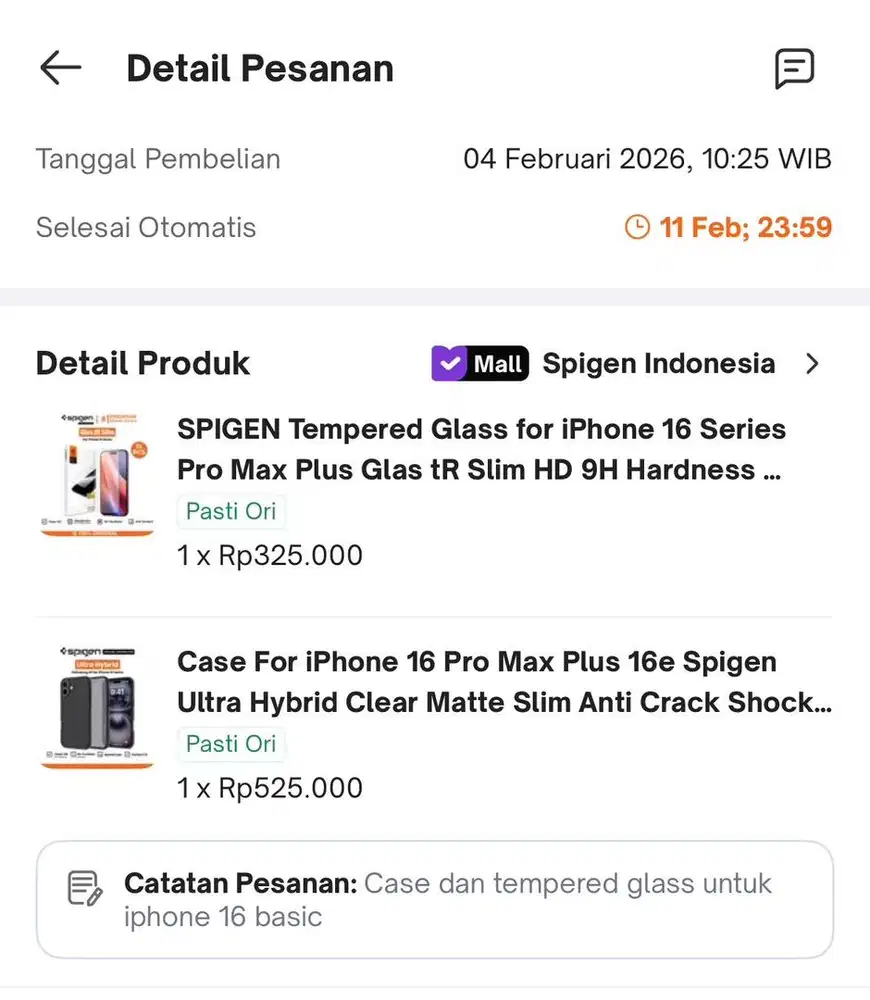Click the Rp325.000 price label

[269, 555]
